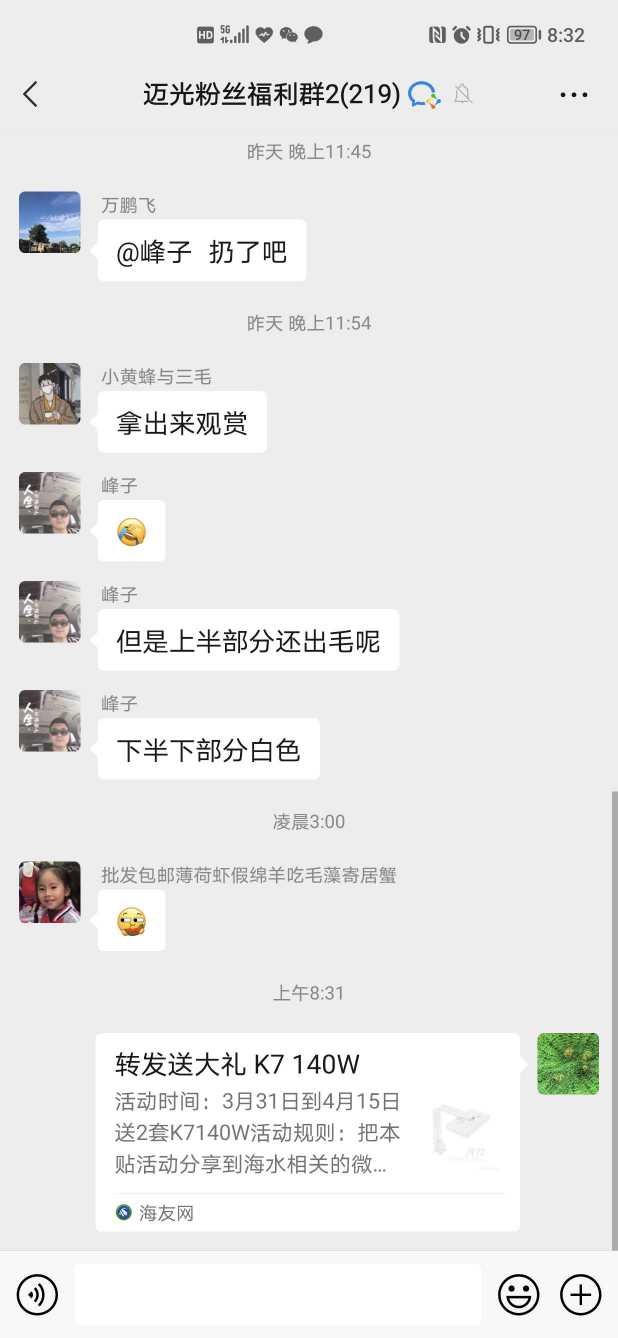Open the shared 转发送大礼 K7 140W link card
The width and height of the screenshot is (618, 1338).
click(307, 1131)
